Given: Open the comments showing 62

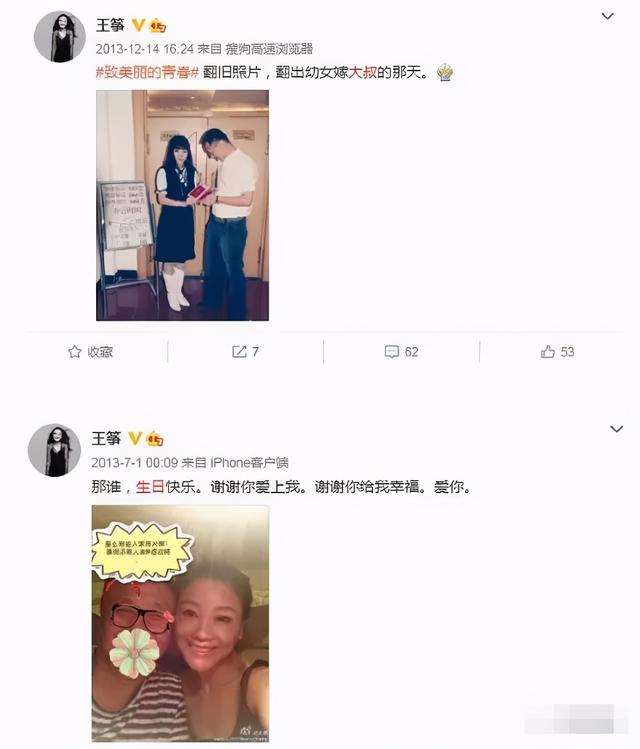Looking at the screenshot, I should tap(402, 352).
